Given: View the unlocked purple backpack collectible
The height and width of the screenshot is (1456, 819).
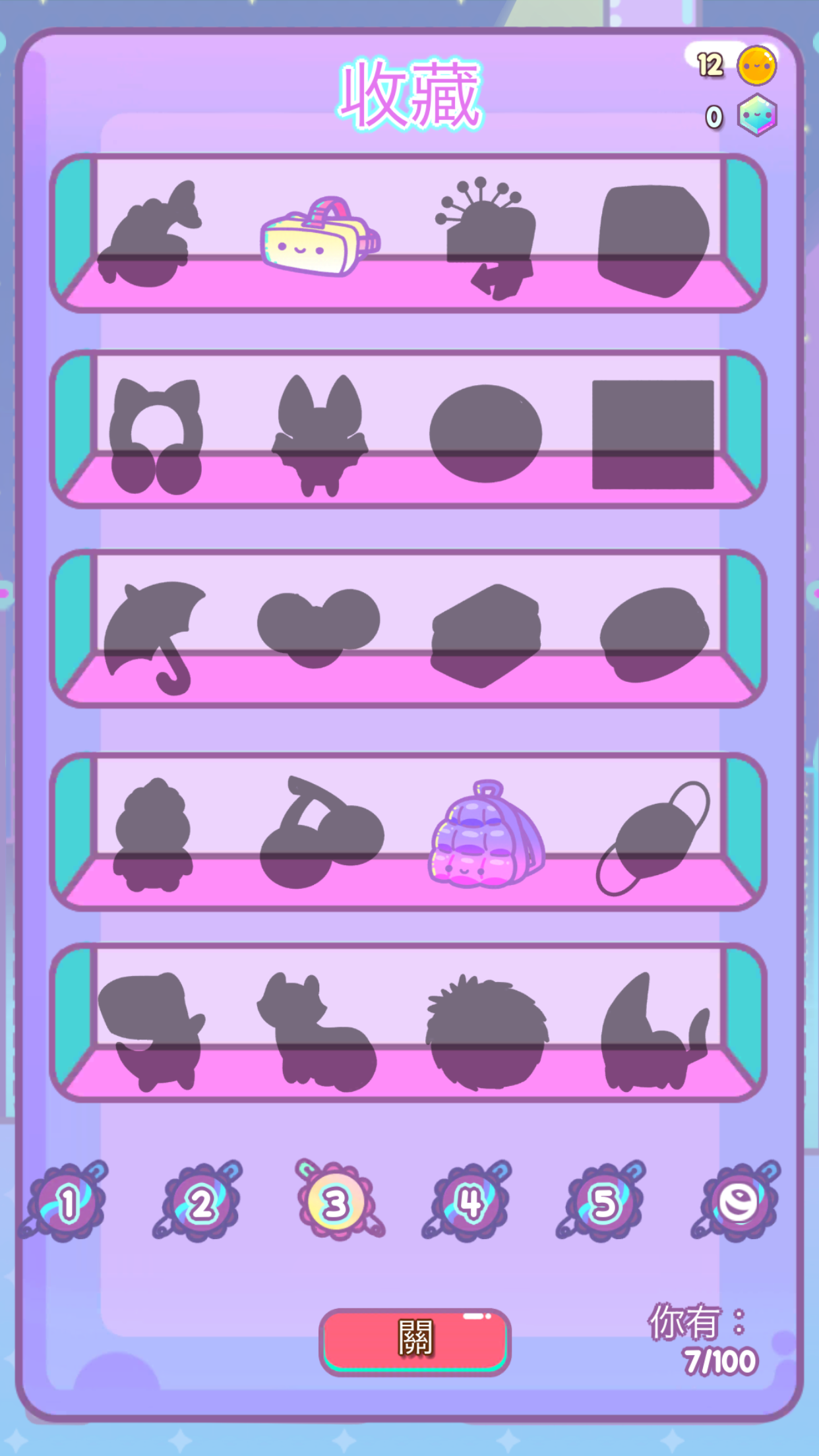Looking at the screenshot, I should coord(487,835).
